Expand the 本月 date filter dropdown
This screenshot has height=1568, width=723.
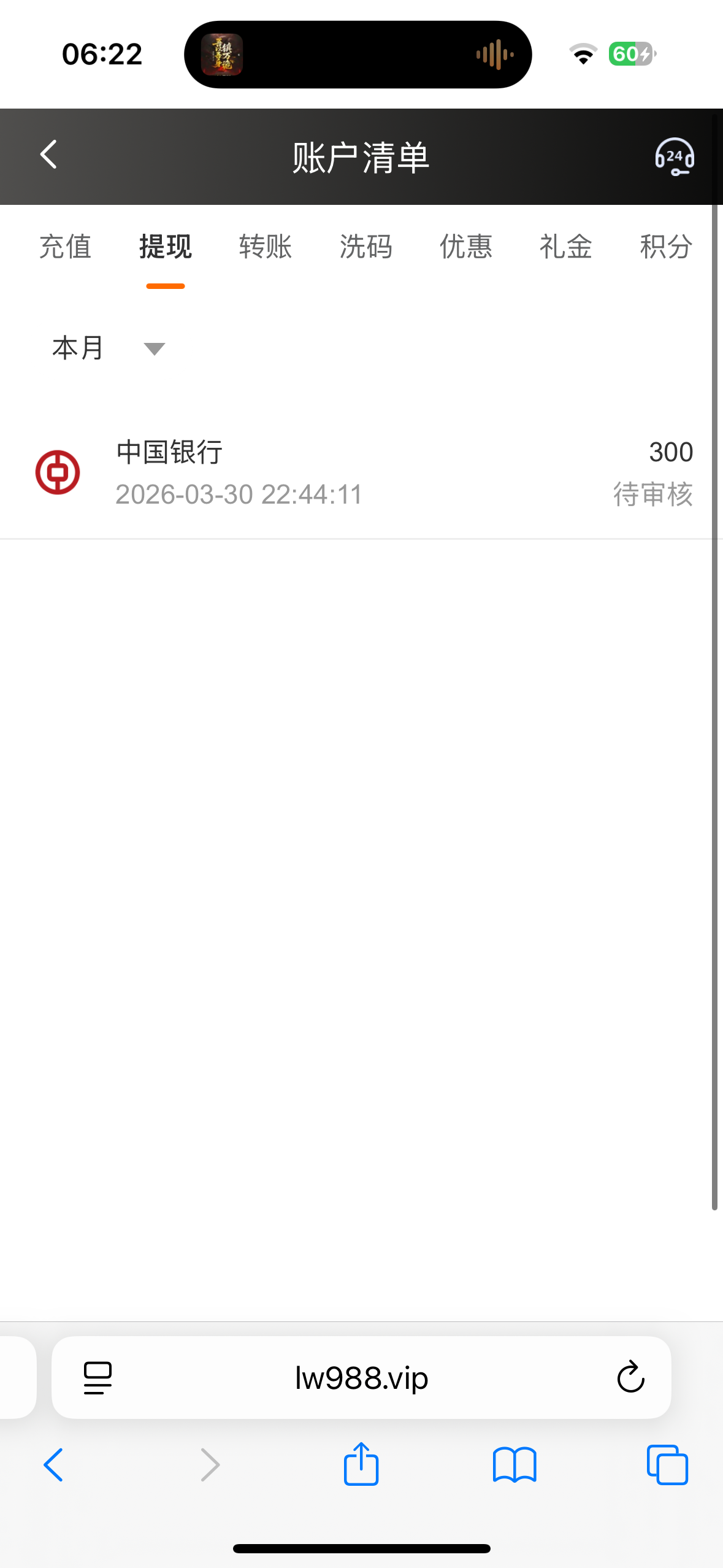[109, 348]
